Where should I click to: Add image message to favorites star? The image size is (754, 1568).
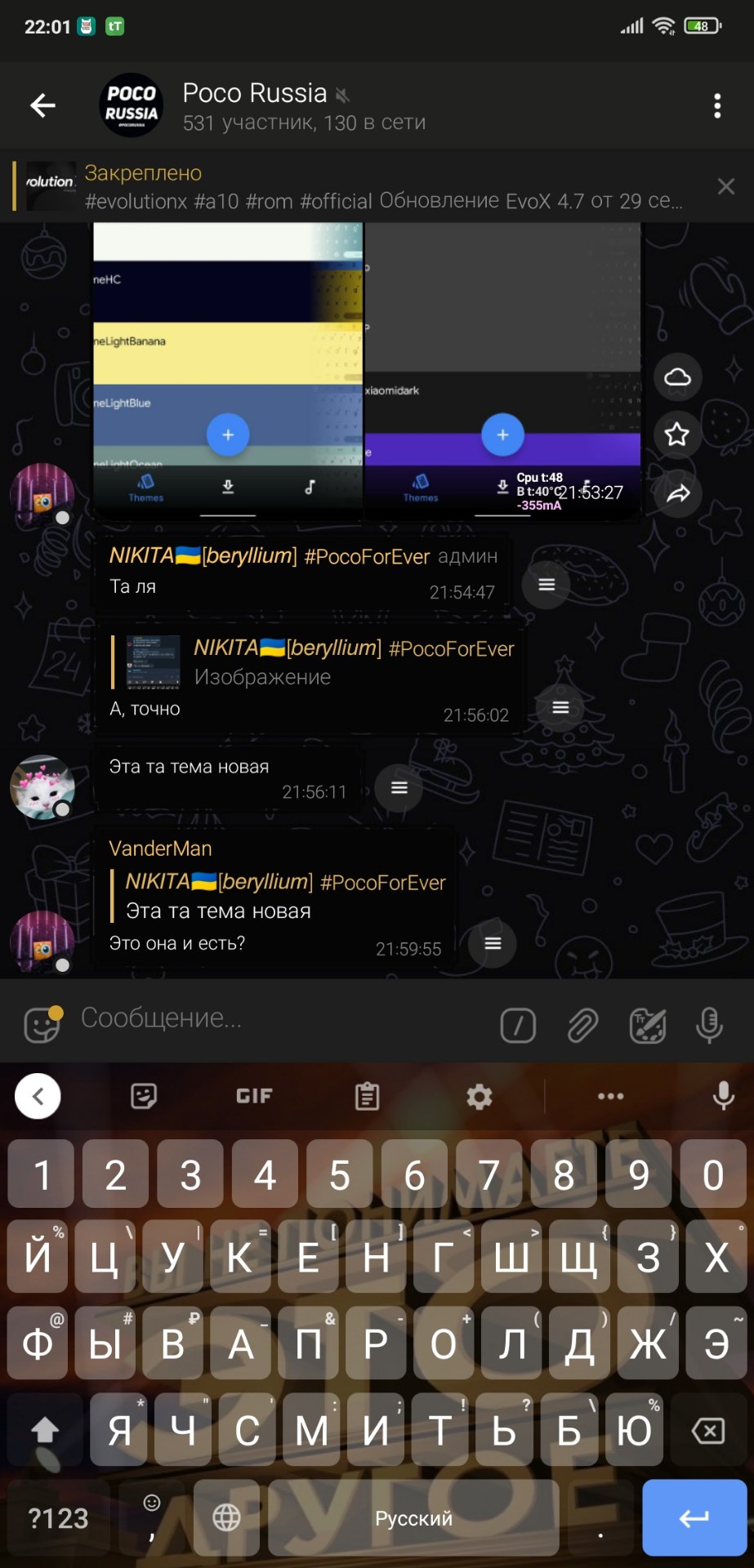click(677, 434)
